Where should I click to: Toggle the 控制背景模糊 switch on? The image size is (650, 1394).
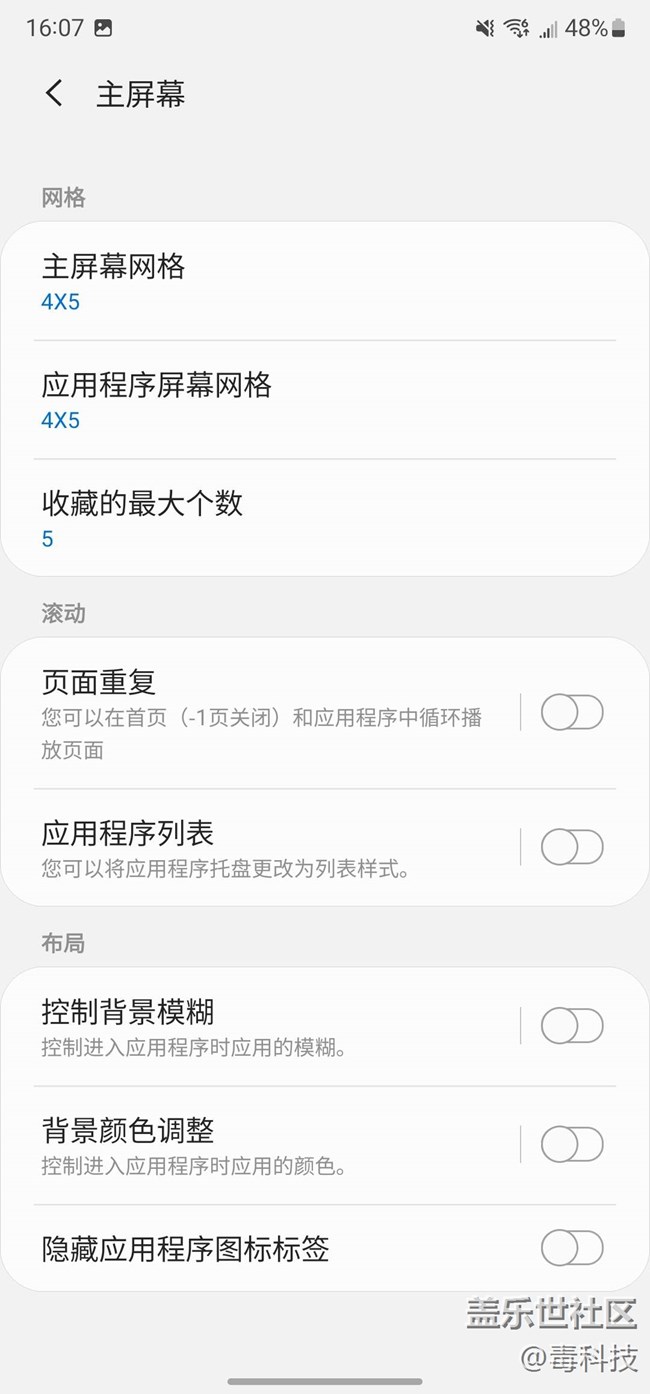click(572, 1026)
